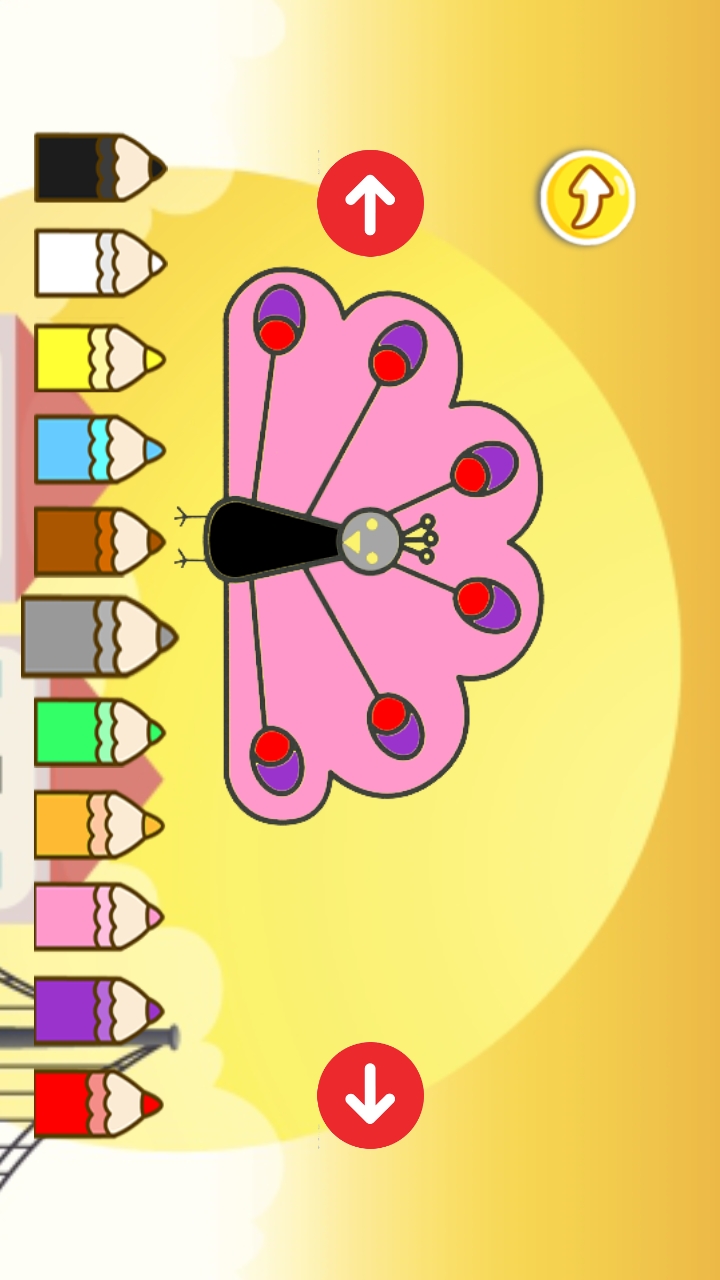
Task: Go back with the yellow arrow button
Action: point(587,198)
